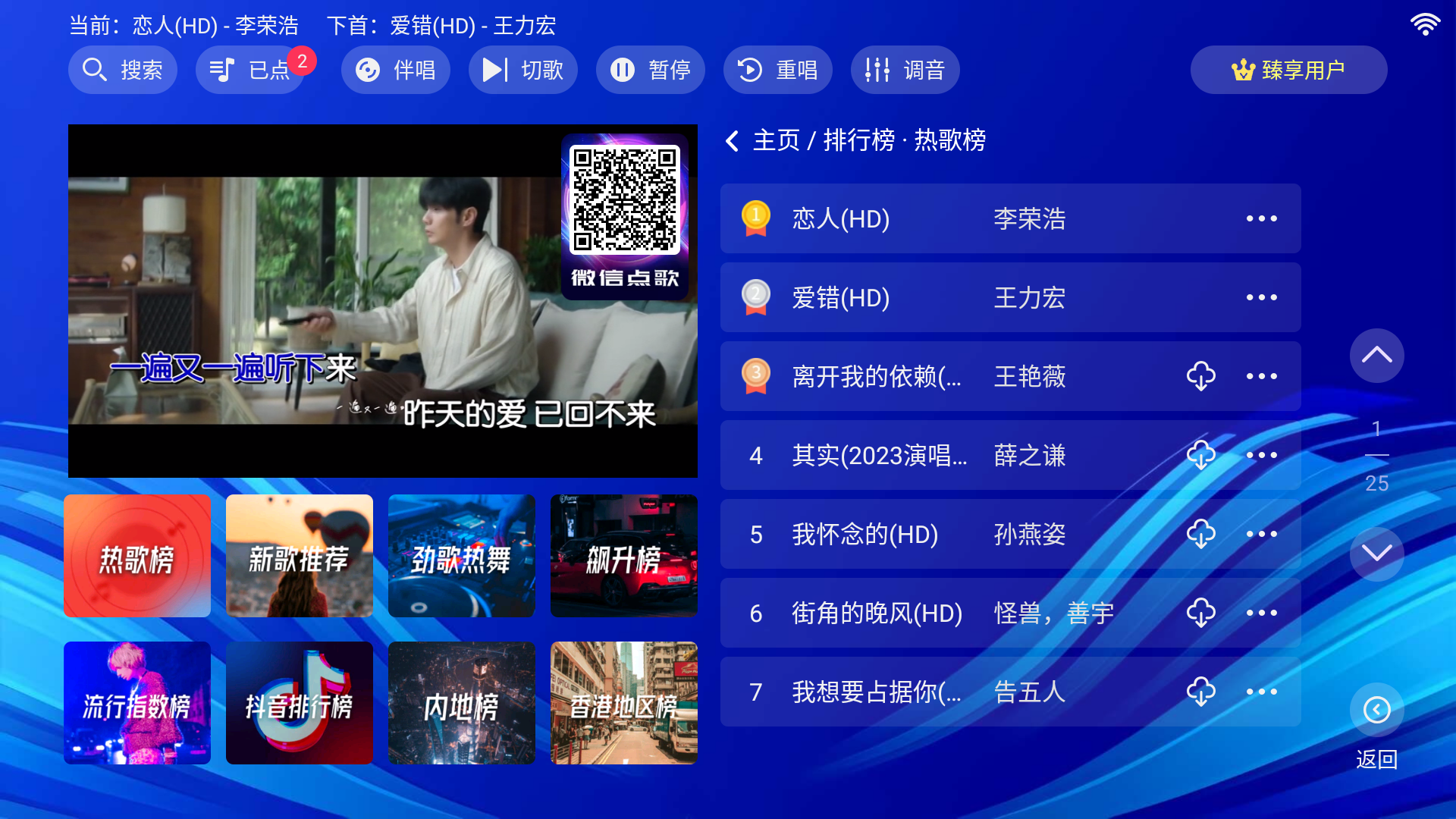This screenshot has height=819, width=1456.
Task: Pause playback with 暂停
Action: pos(650,70)
